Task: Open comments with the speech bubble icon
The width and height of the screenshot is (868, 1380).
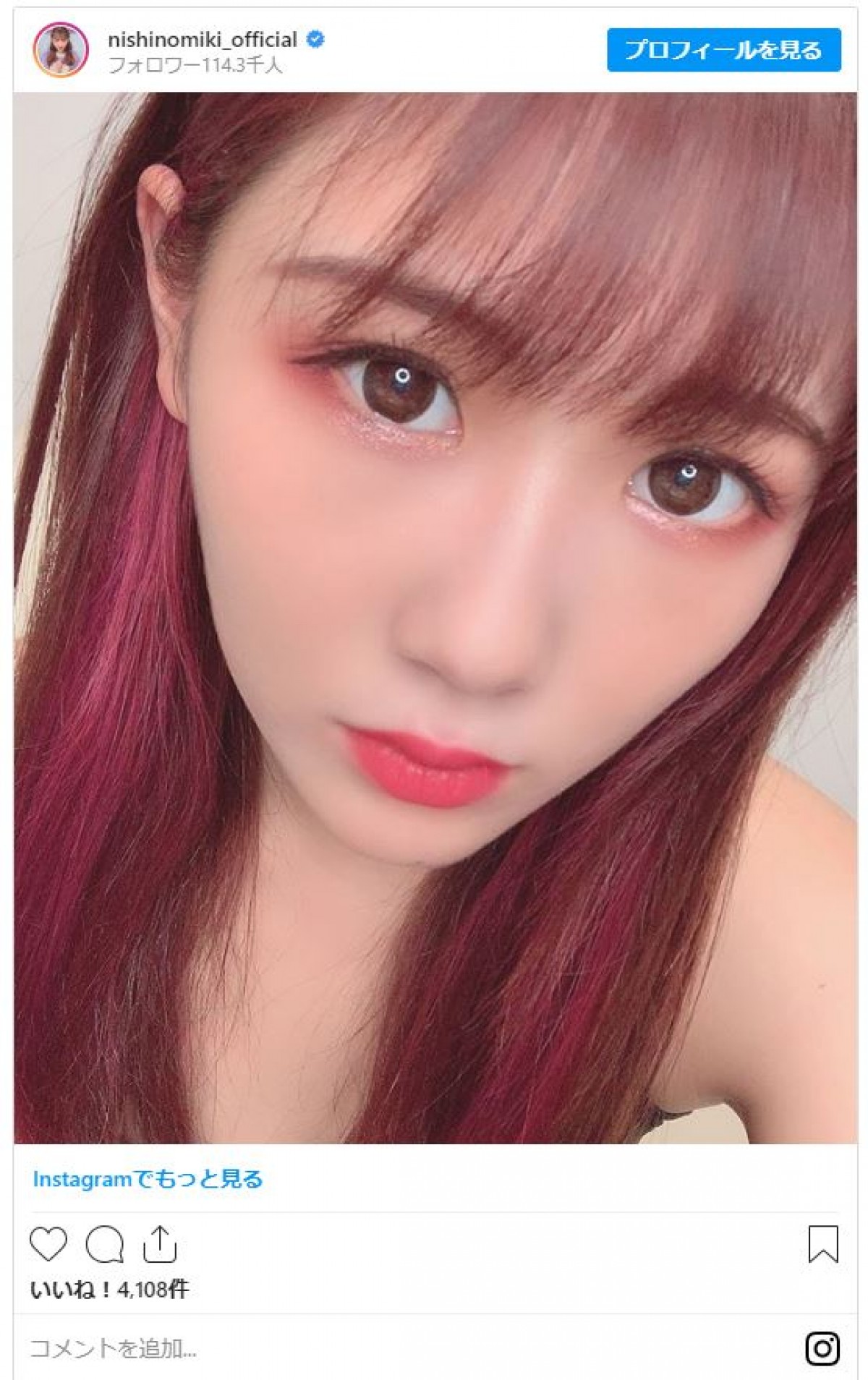Action: (x=104, y=1244)
